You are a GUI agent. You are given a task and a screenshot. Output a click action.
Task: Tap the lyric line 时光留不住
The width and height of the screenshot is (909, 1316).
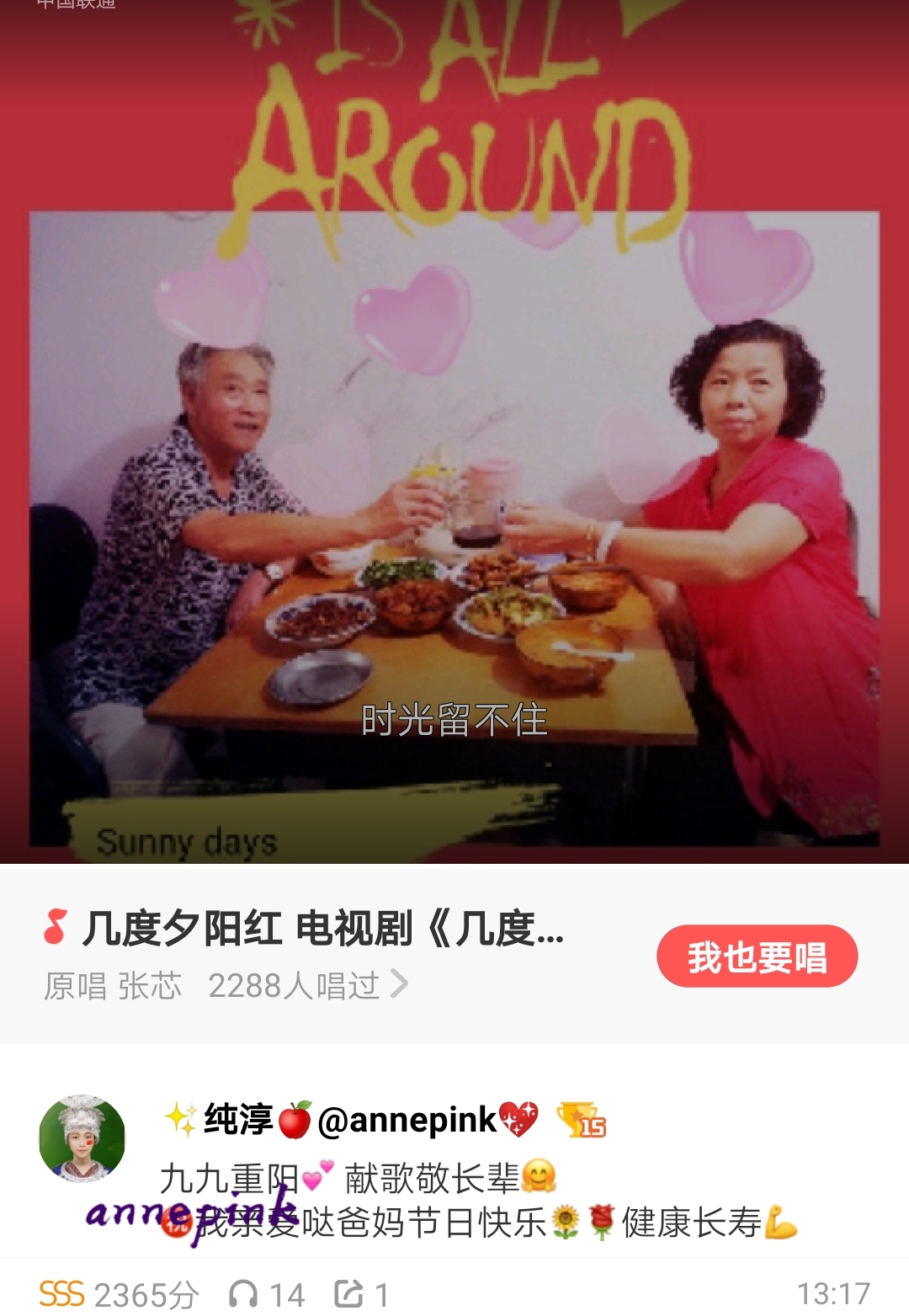coord(454,721)
